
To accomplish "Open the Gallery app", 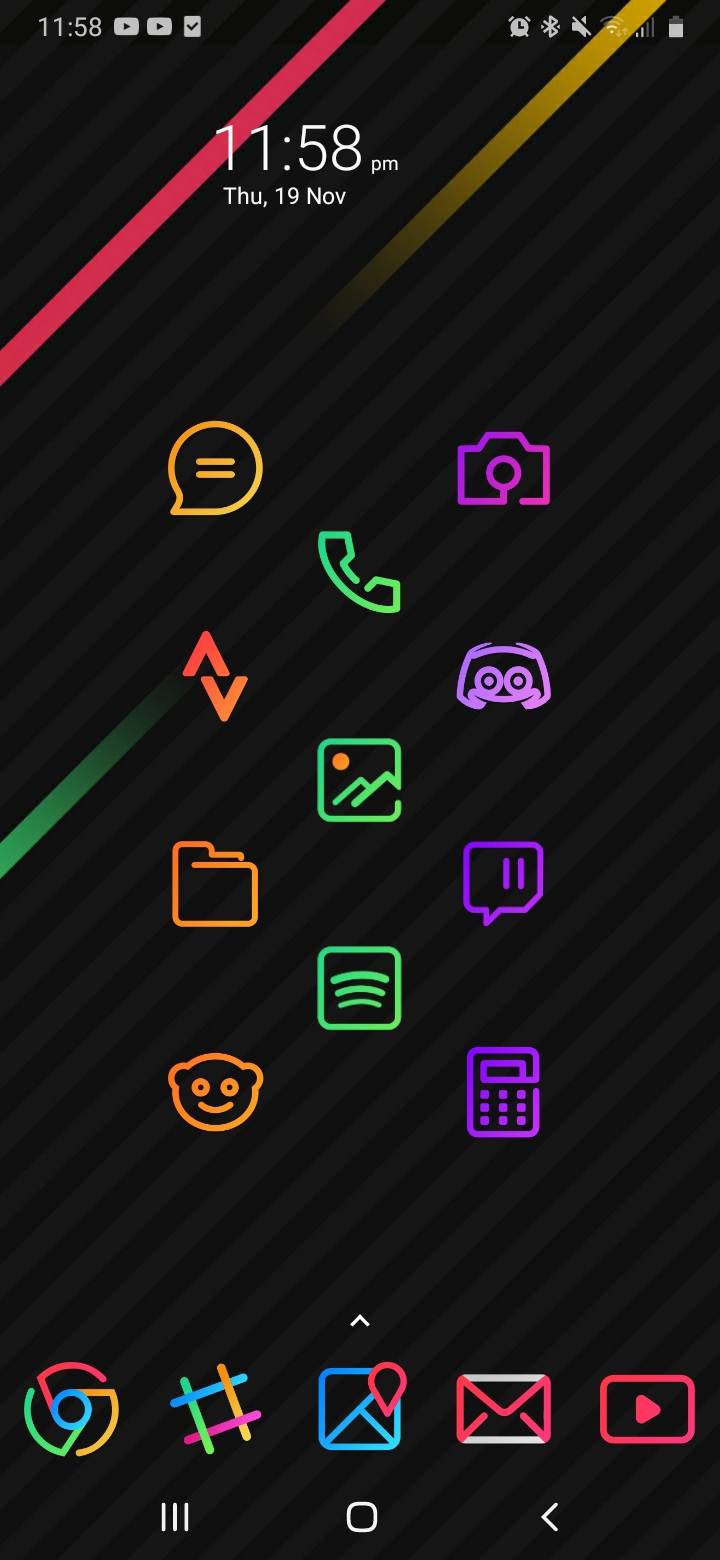I will pos(359,779).
